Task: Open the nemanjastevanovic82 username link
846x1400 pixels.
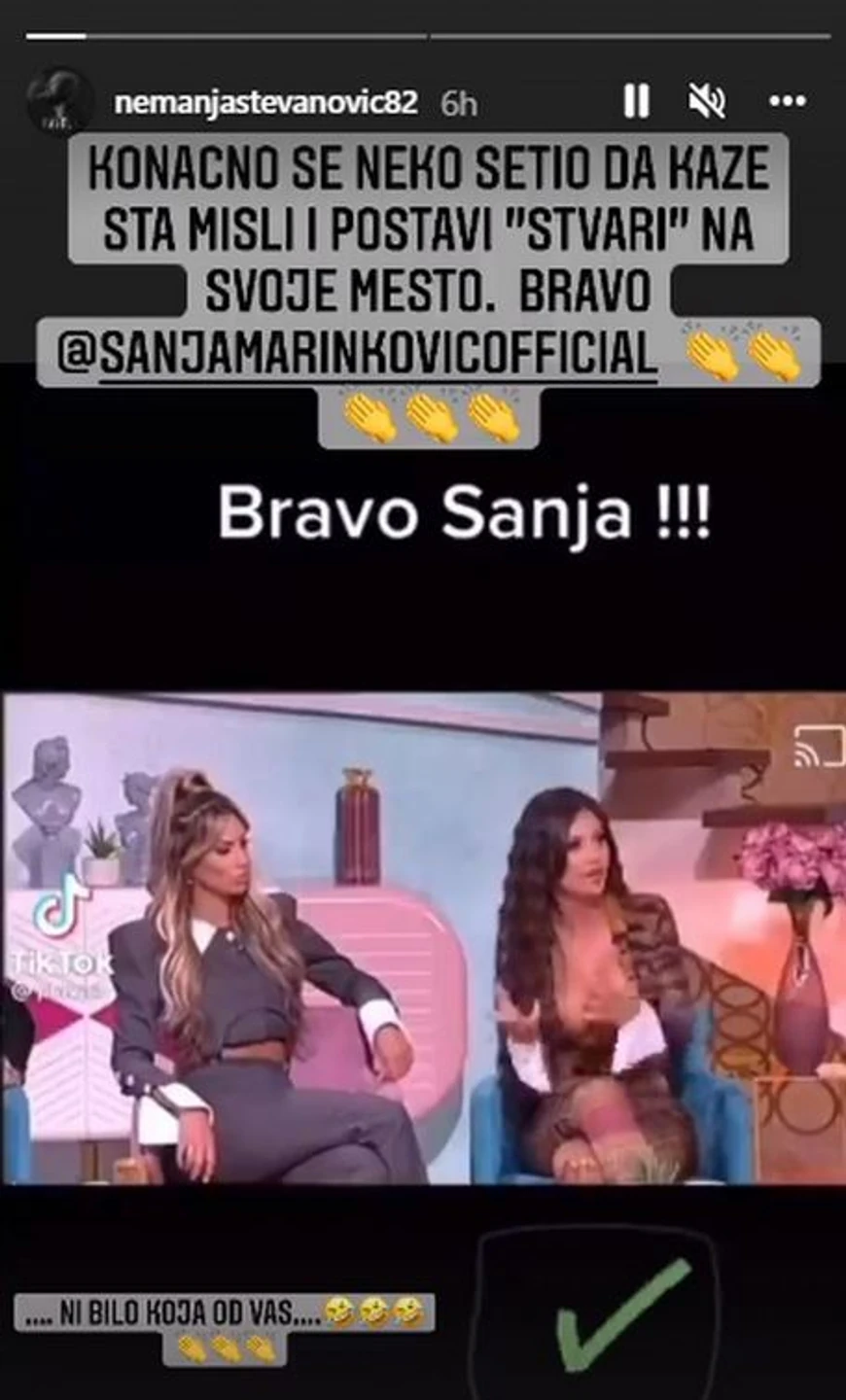Action: click(x=265, y=102)
